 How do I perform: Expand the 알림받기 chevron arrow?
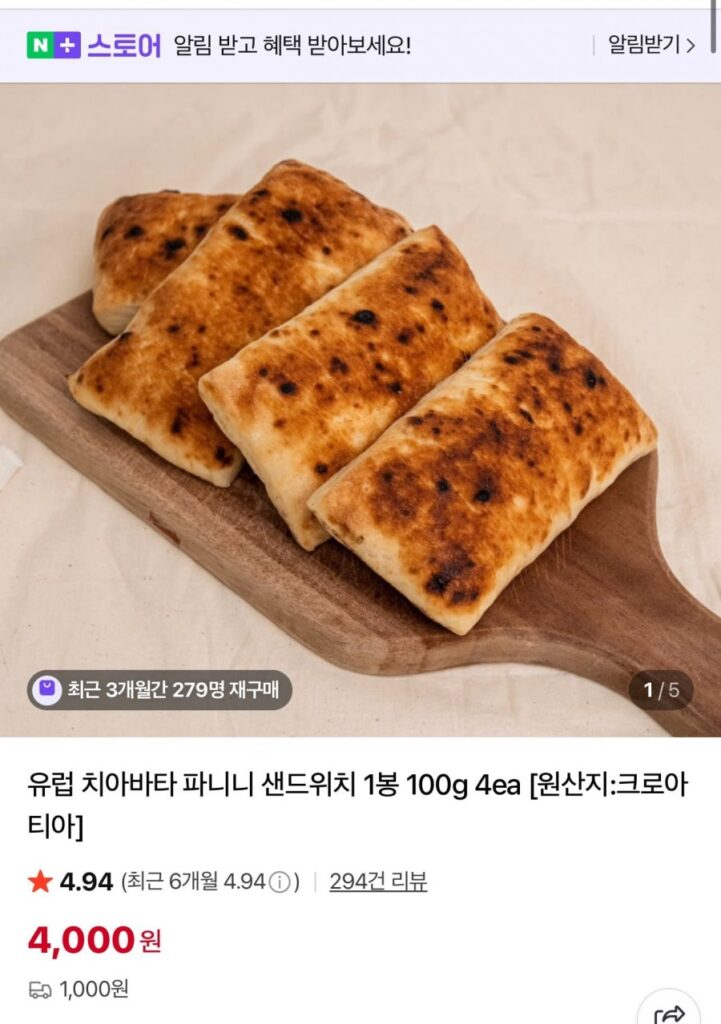click(x=690, y=42)
